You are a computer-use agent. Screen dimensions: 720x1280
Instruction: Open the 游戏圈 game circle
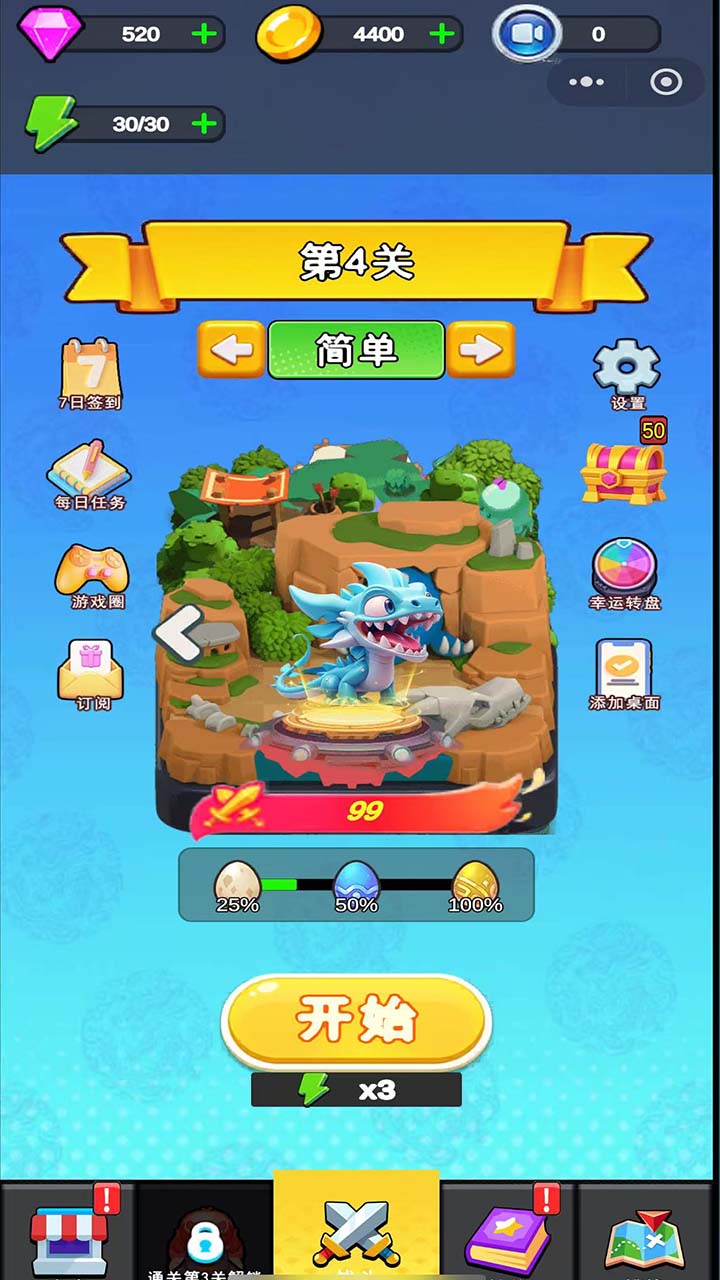[x=90, y=575]
